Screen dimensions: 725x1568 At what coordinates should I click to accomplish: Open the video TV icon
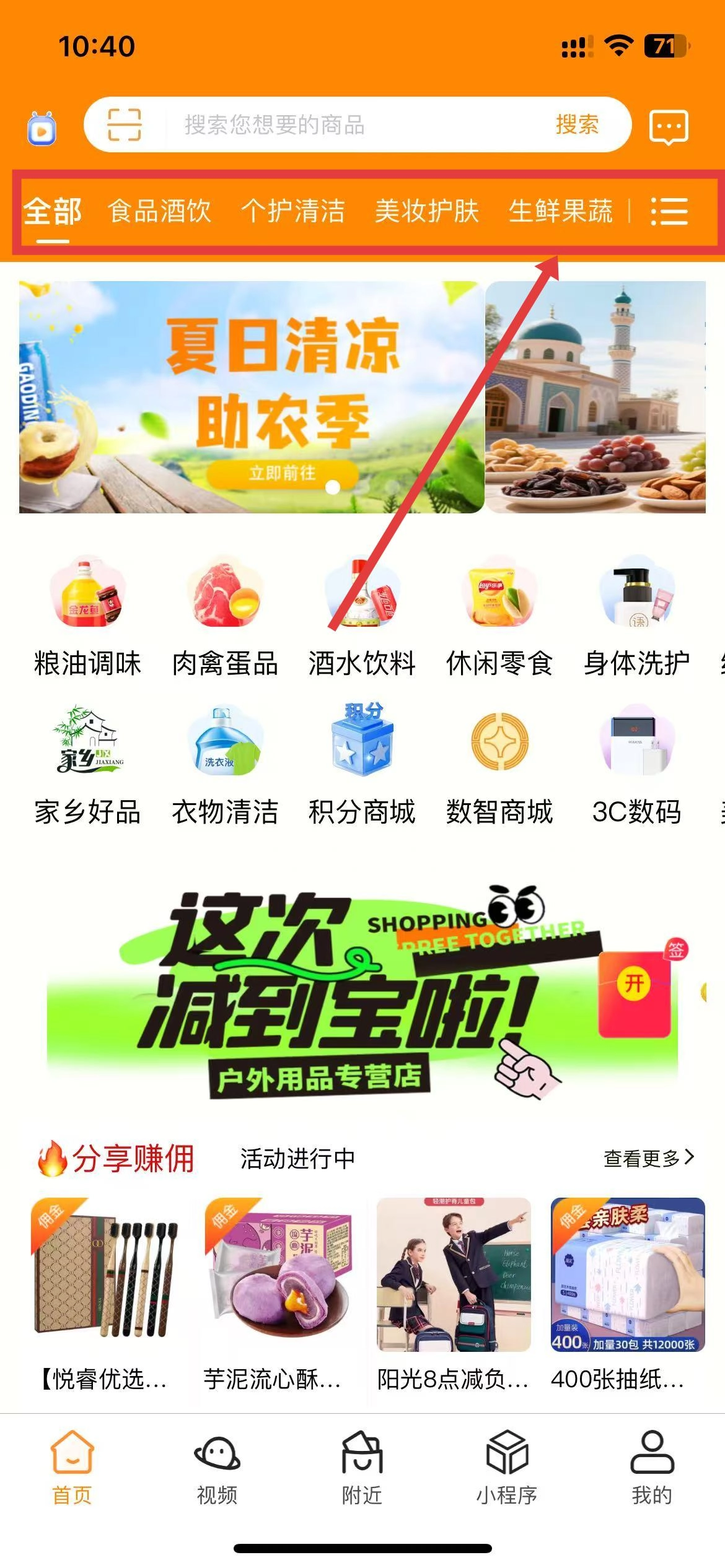click(42, 128)
